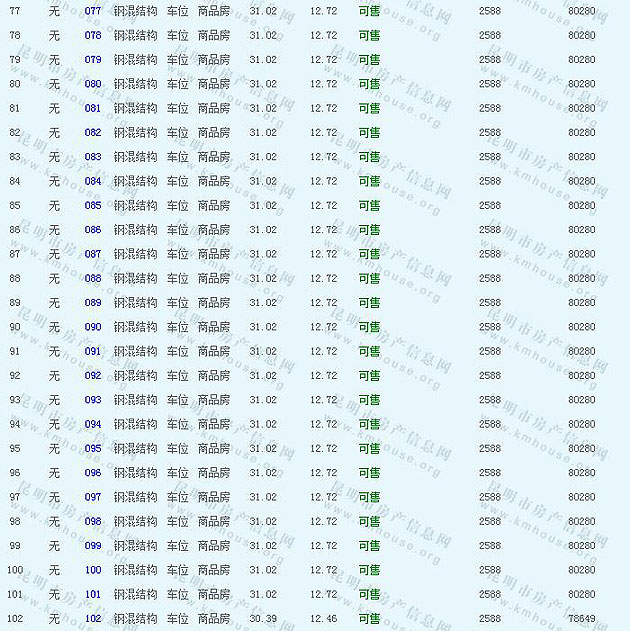
Task: Open room number 096 link
Action: pyautogui.click(x=93, y=473)
